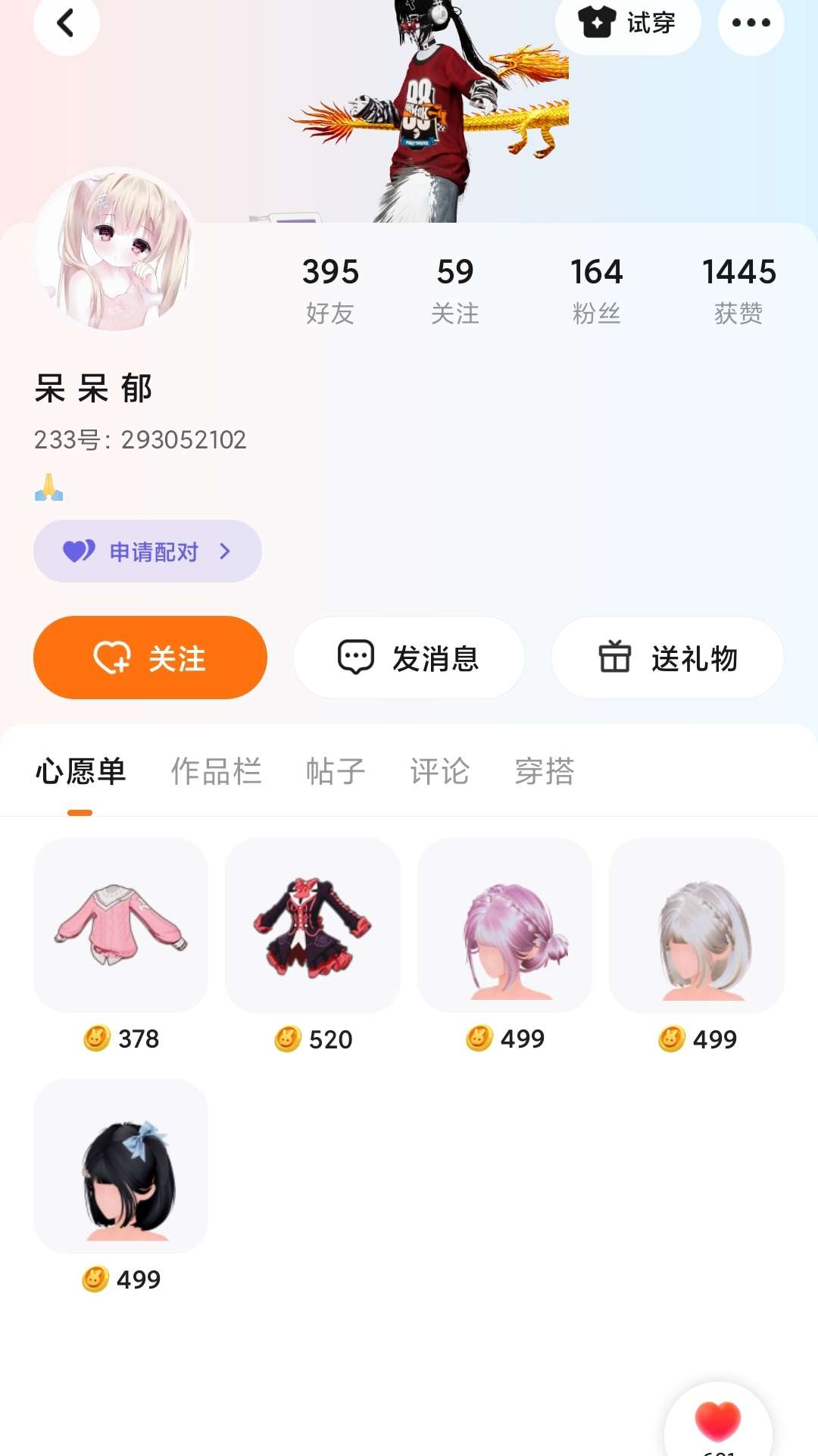Tap 送礼物 to send a gift

(667, 658)
